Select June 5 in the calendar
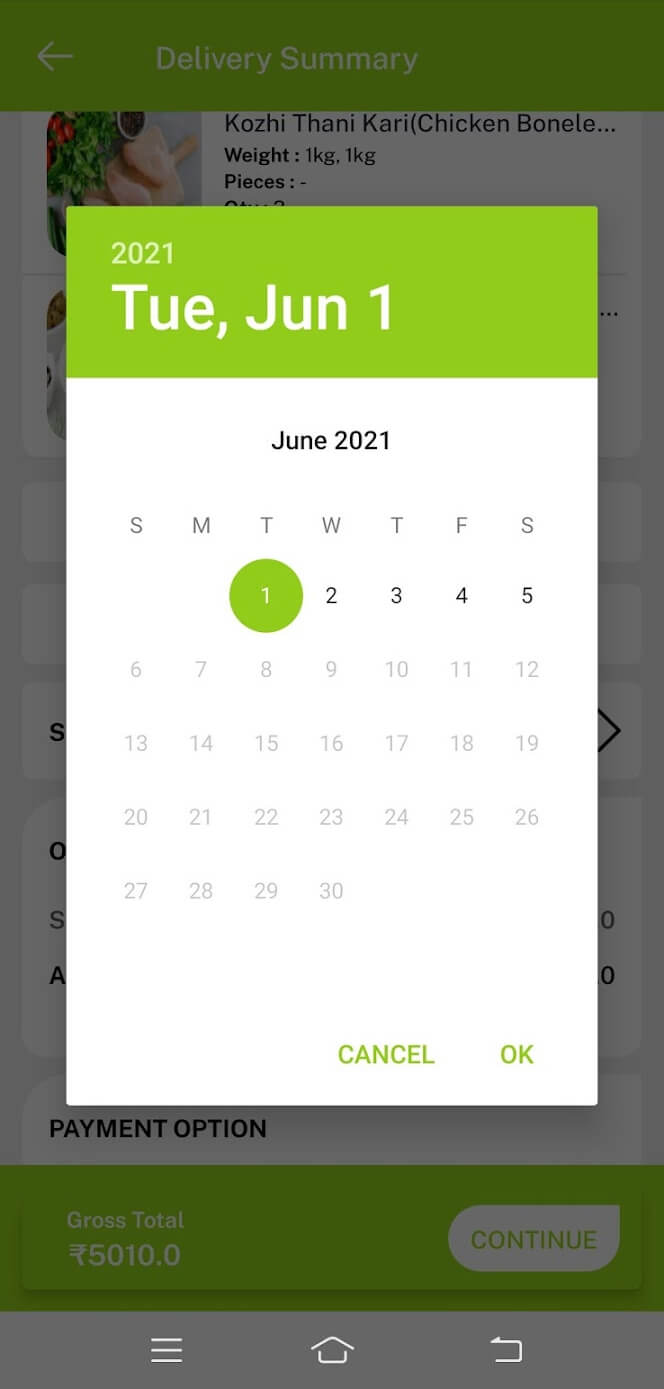This screenshot has height=1389, width=664. (527, 596)
